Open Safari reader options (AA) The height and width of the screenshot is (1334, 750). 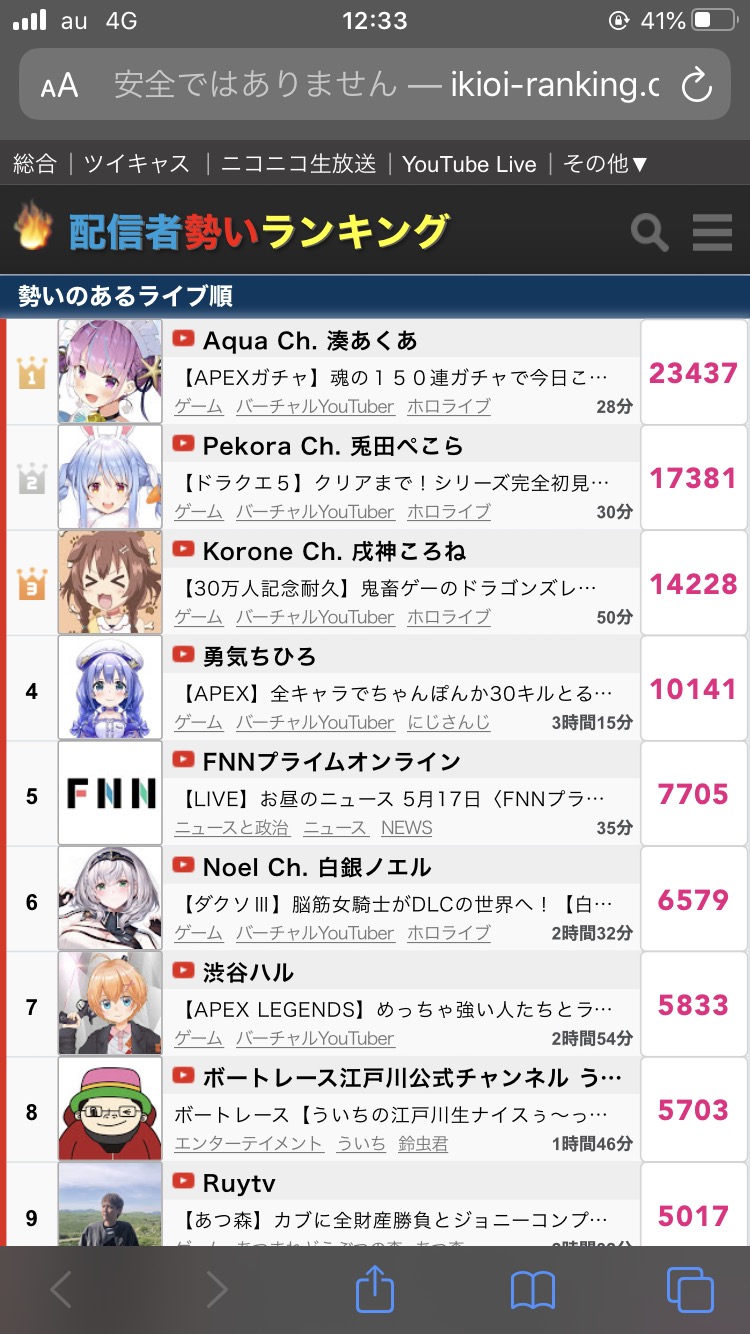(59, 86)
